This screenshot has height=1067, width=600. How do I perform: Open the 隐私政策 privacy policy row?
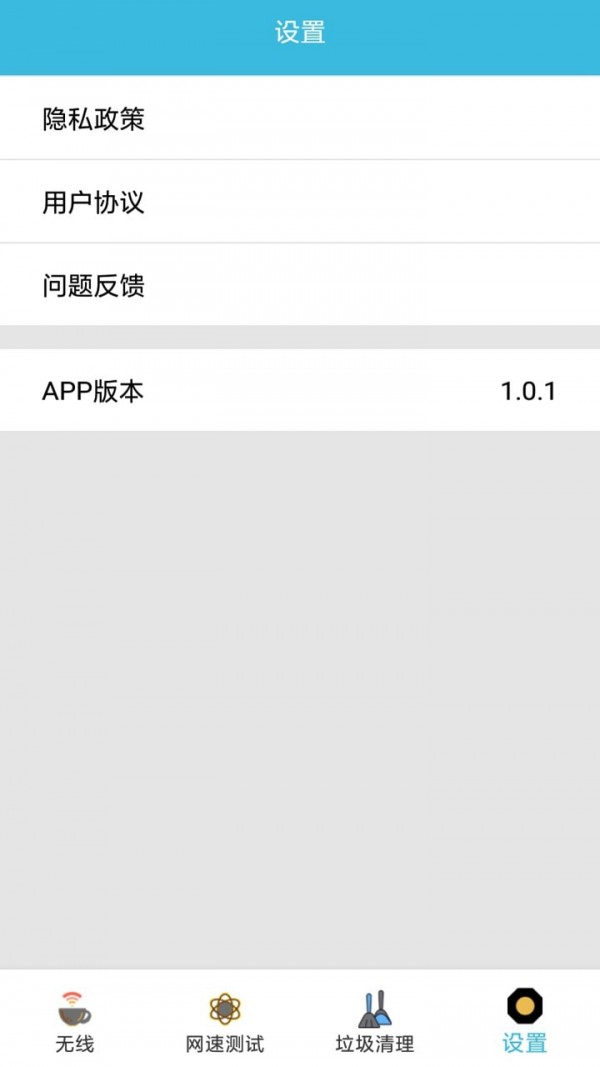pyautogui.click(x=300, y=119)
